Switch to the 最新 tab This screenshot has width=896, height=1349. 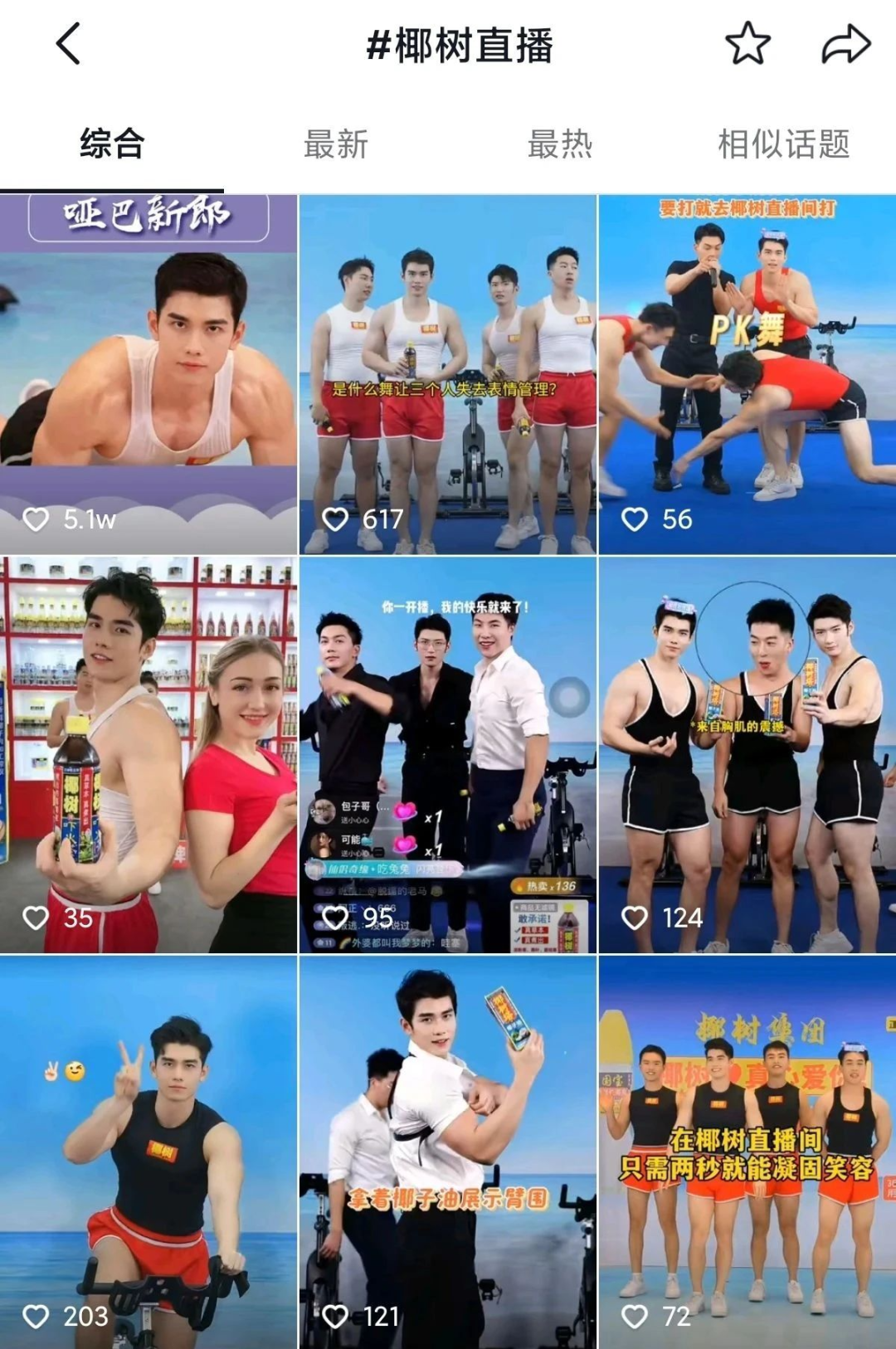pos(335,144)
